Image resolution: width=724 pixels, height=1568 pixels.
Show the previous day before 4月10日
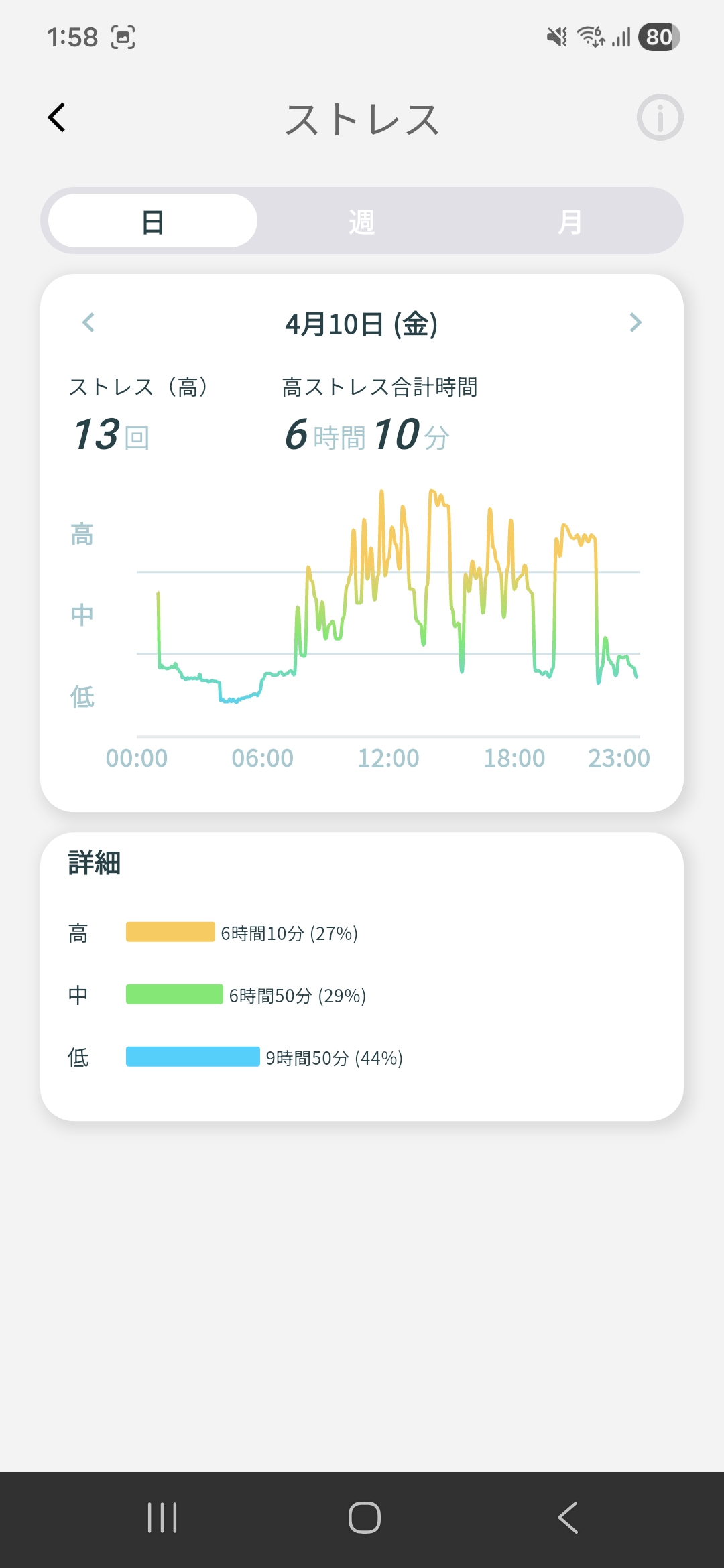[x=88, y=323]
